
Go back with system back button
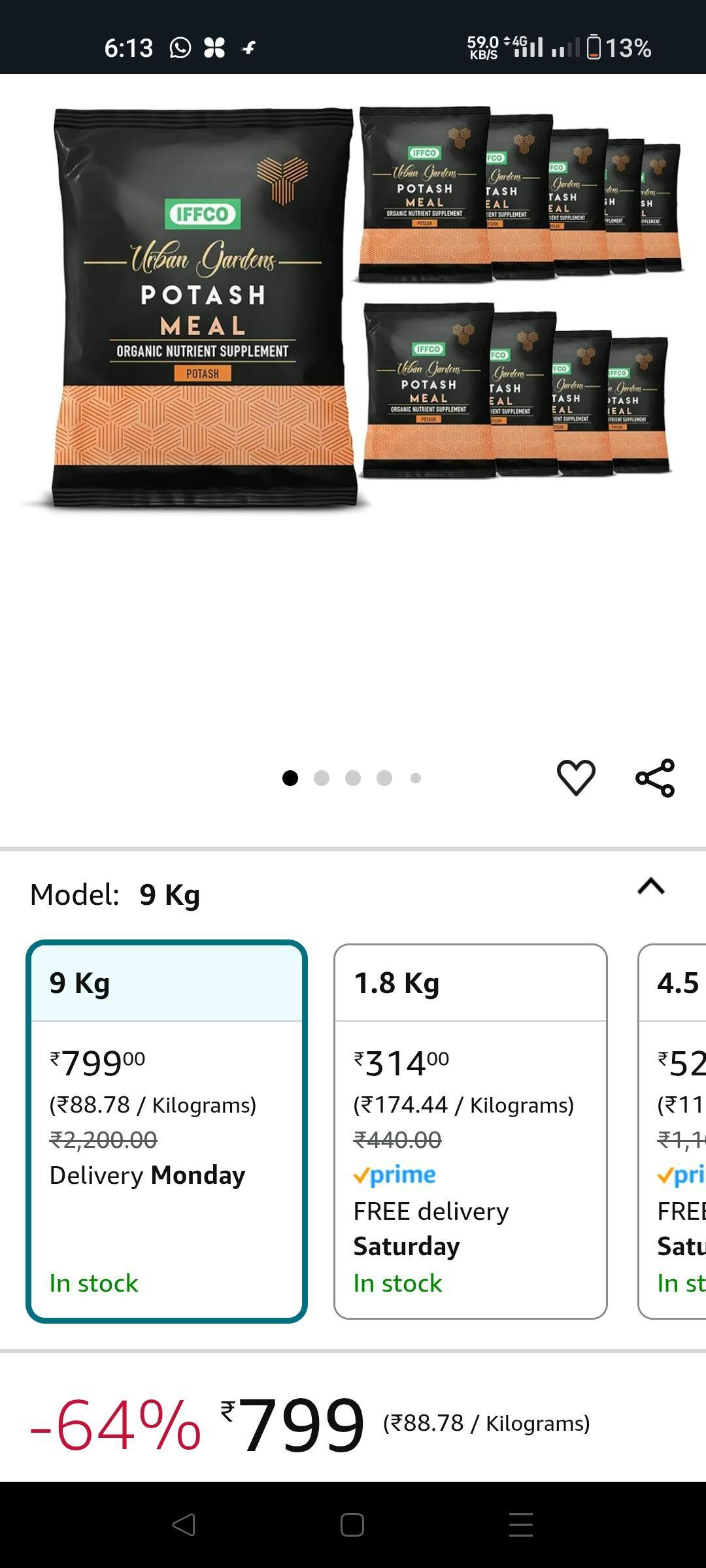(184, 1525)
